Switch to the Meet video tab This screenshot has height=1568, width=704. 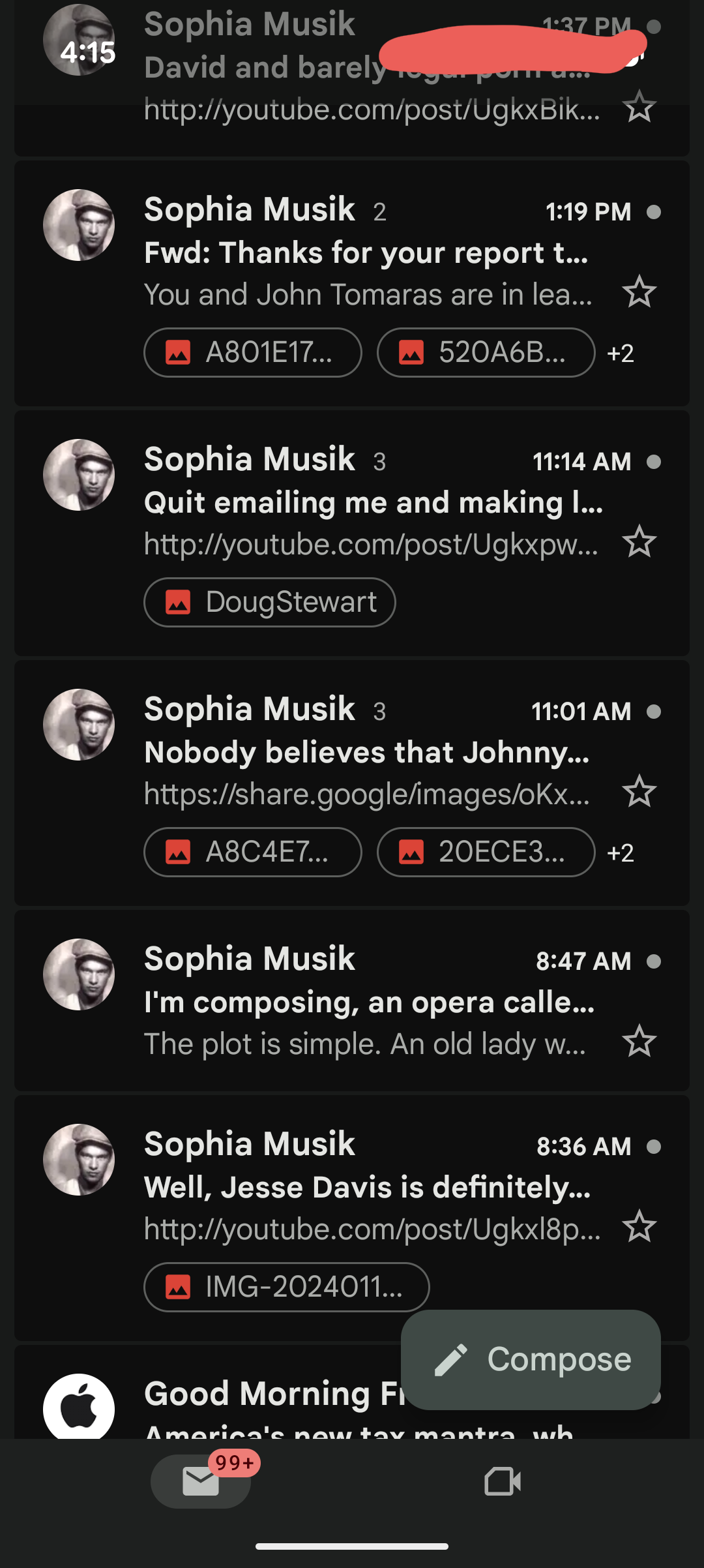pos(503,1481)
